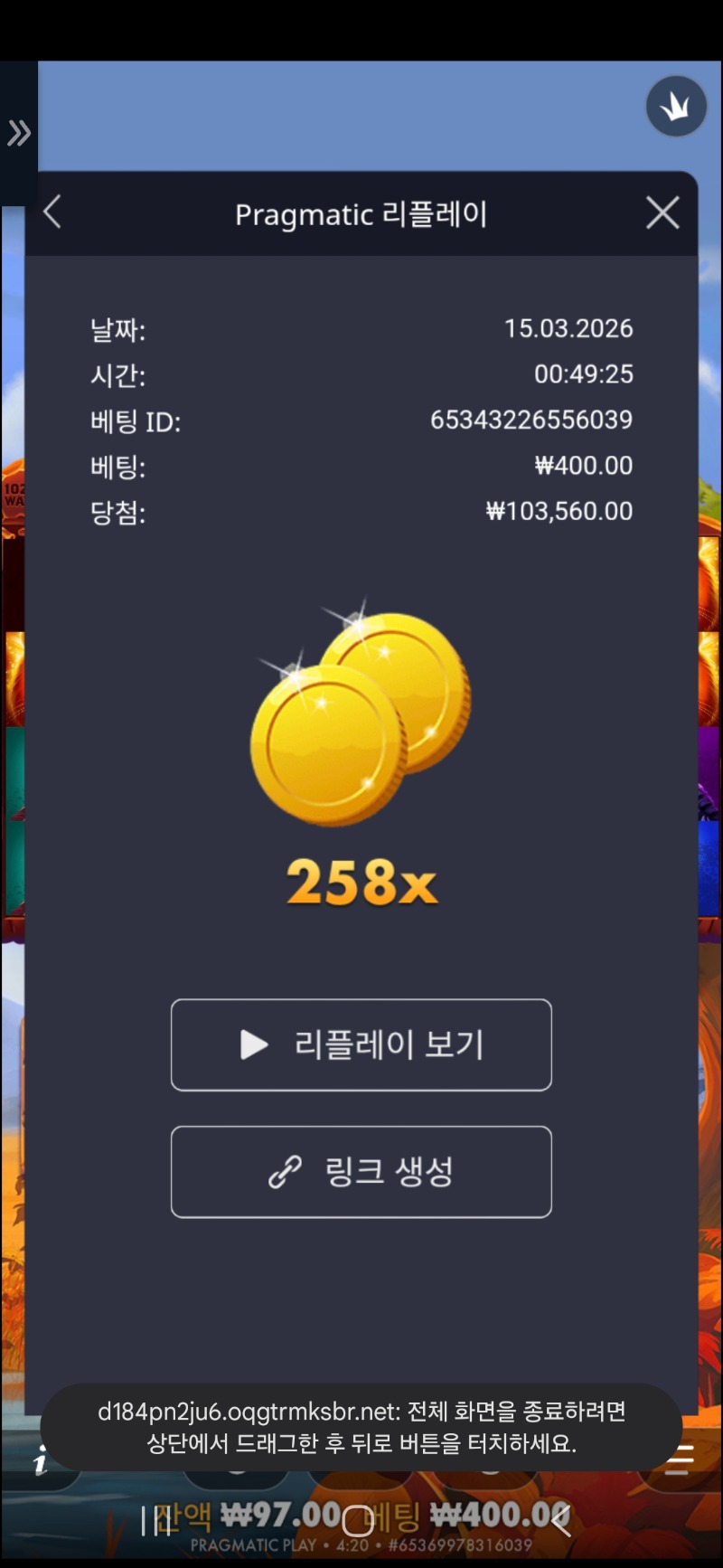Close the Pragmatic replay dialog
The width and height of the screenshot is (723, 1568).
tap(662, 213)
